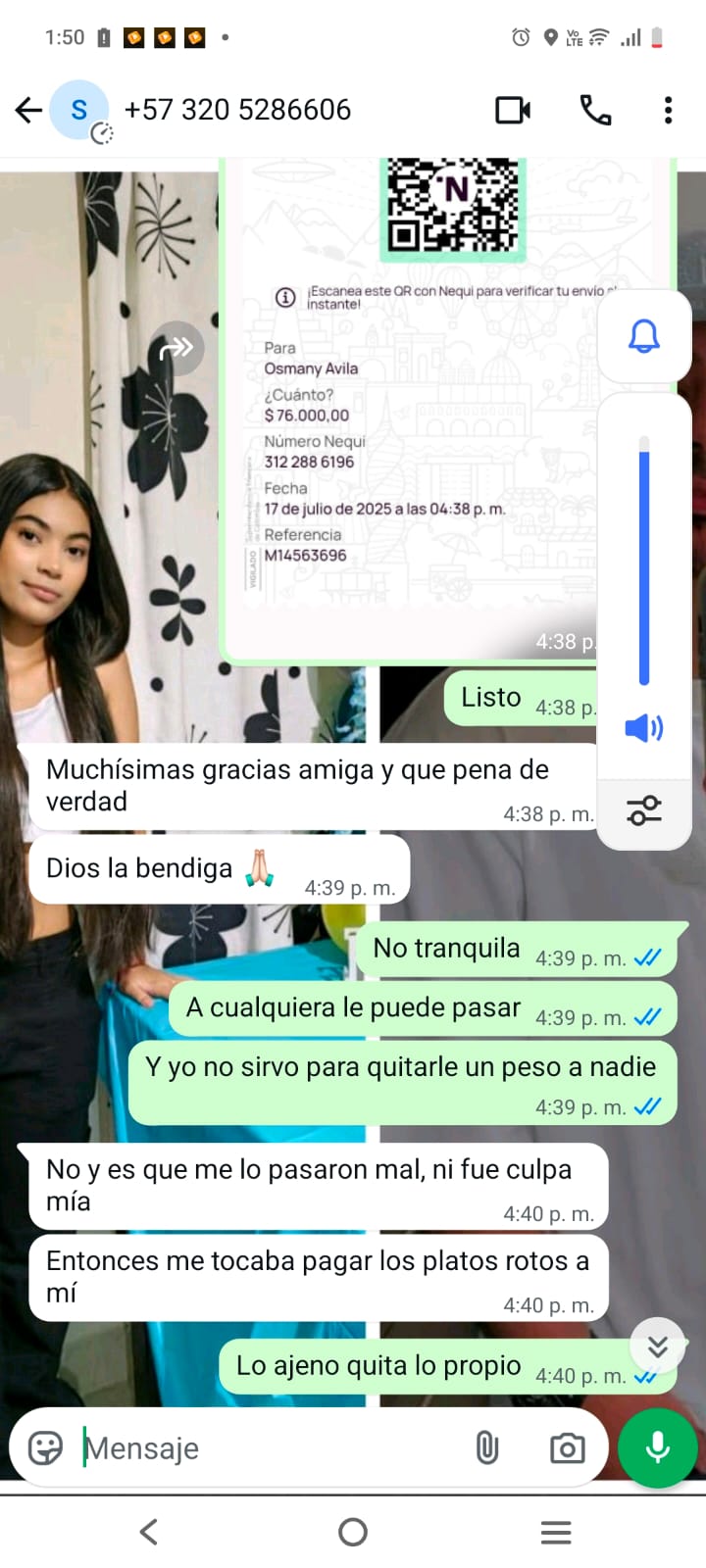Open contact info for +57 320 5286606

237,110
